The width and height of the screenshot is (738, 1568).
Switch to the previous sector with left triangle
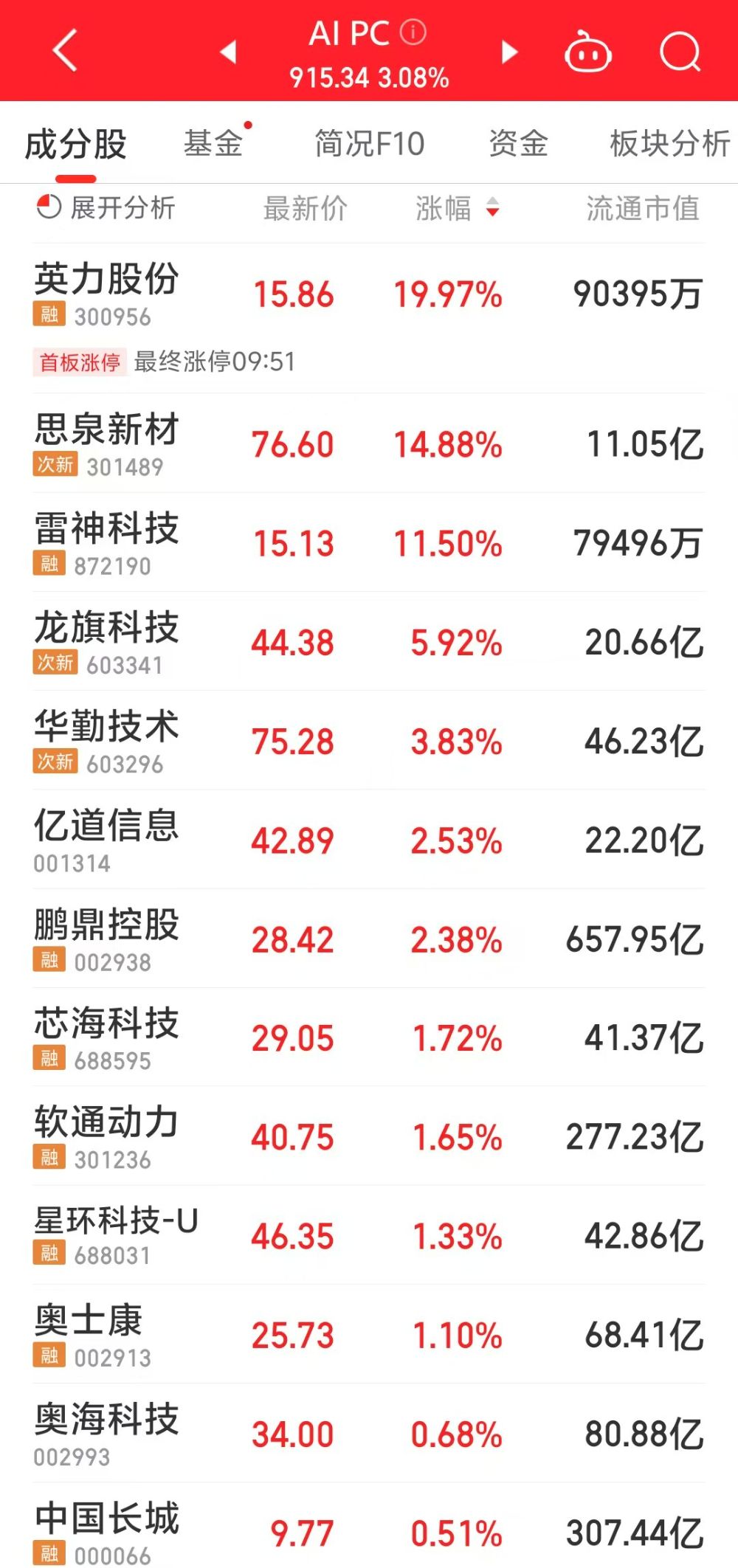[x=229, y=52]
